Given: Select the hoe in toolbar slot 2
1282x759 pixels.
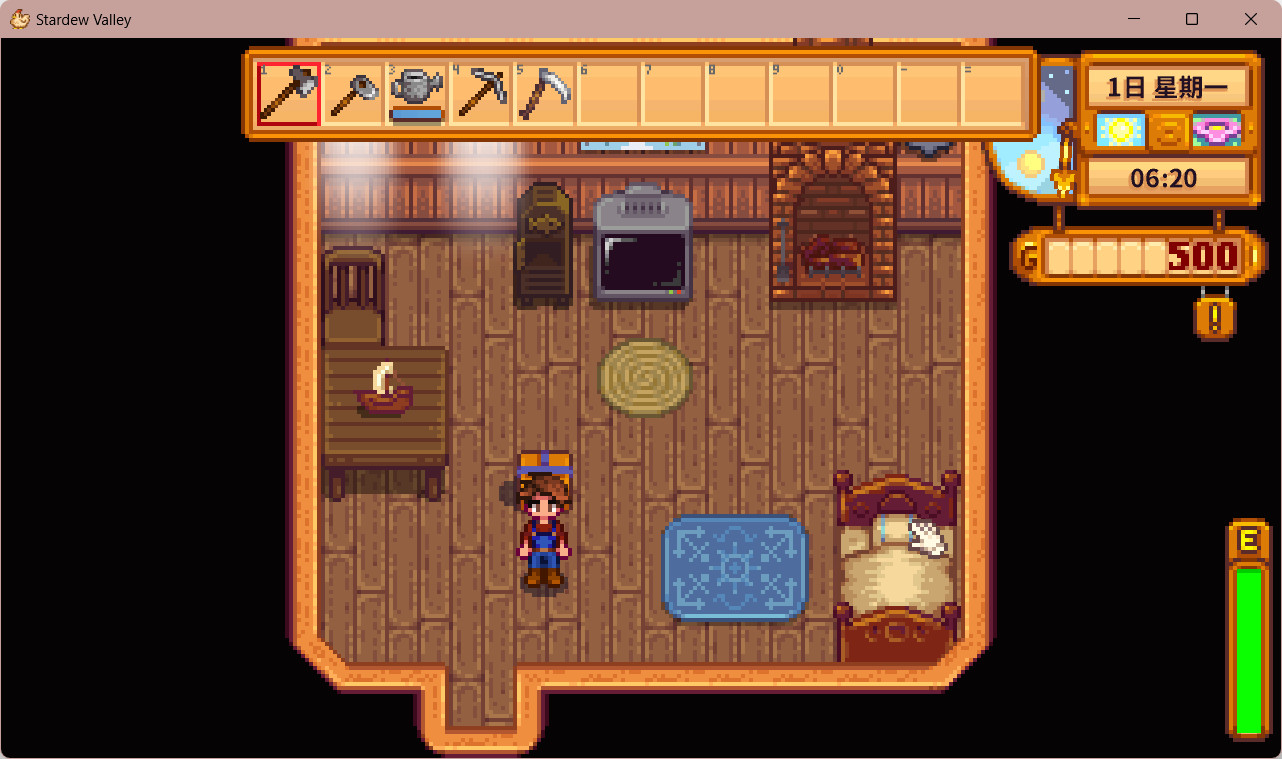Looking at the screenshot, I should (353, 94).
